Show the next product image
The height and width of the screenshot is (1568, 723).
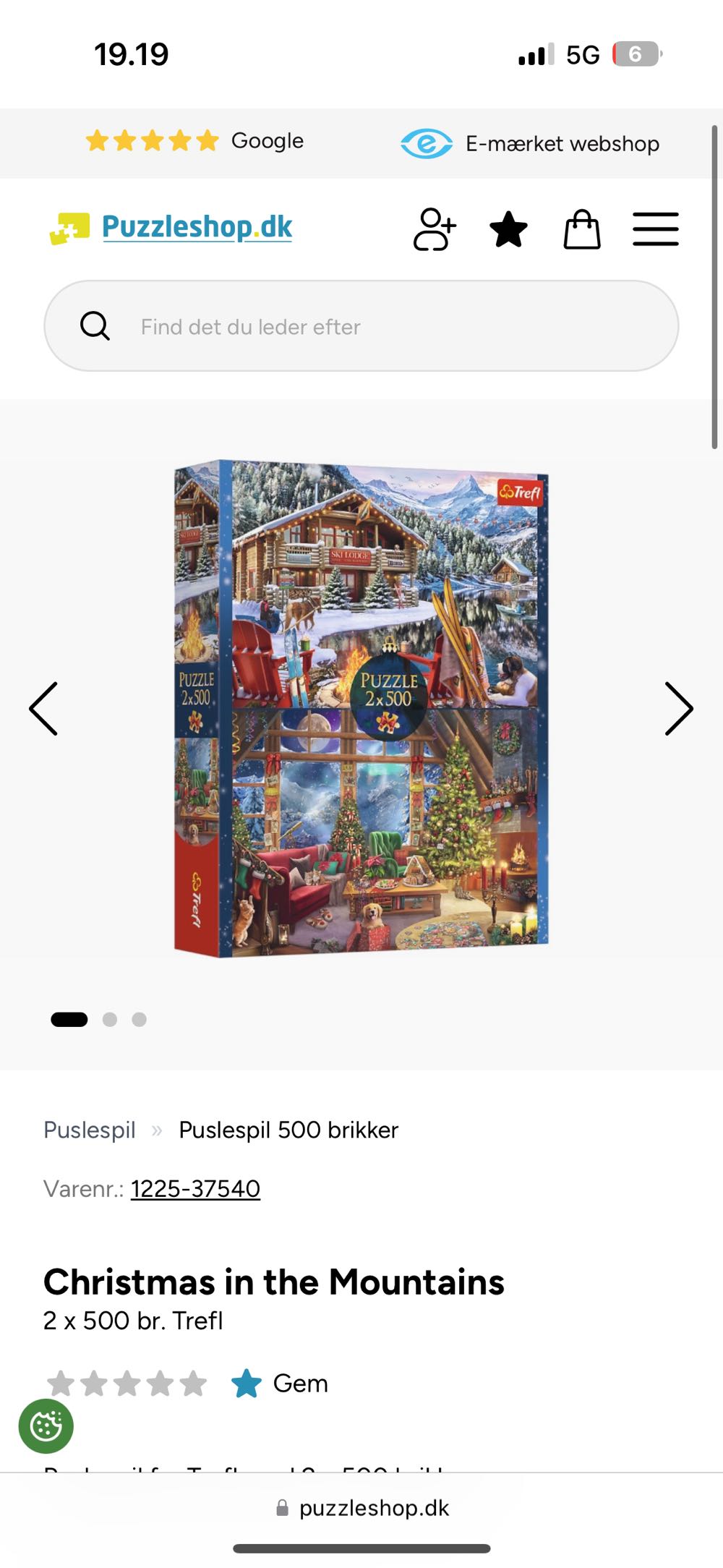(x=678, y=709)
